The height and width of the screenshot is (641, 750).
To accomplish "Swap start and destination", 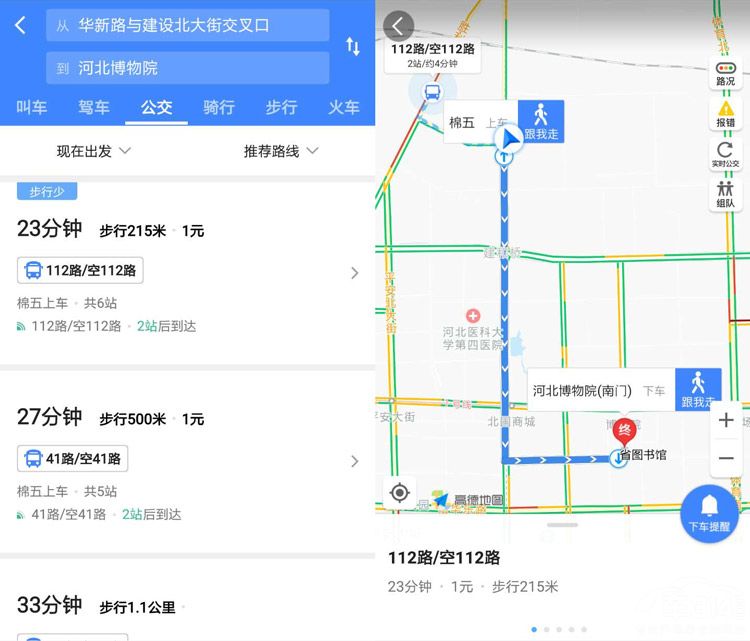I will pos(353,46).
